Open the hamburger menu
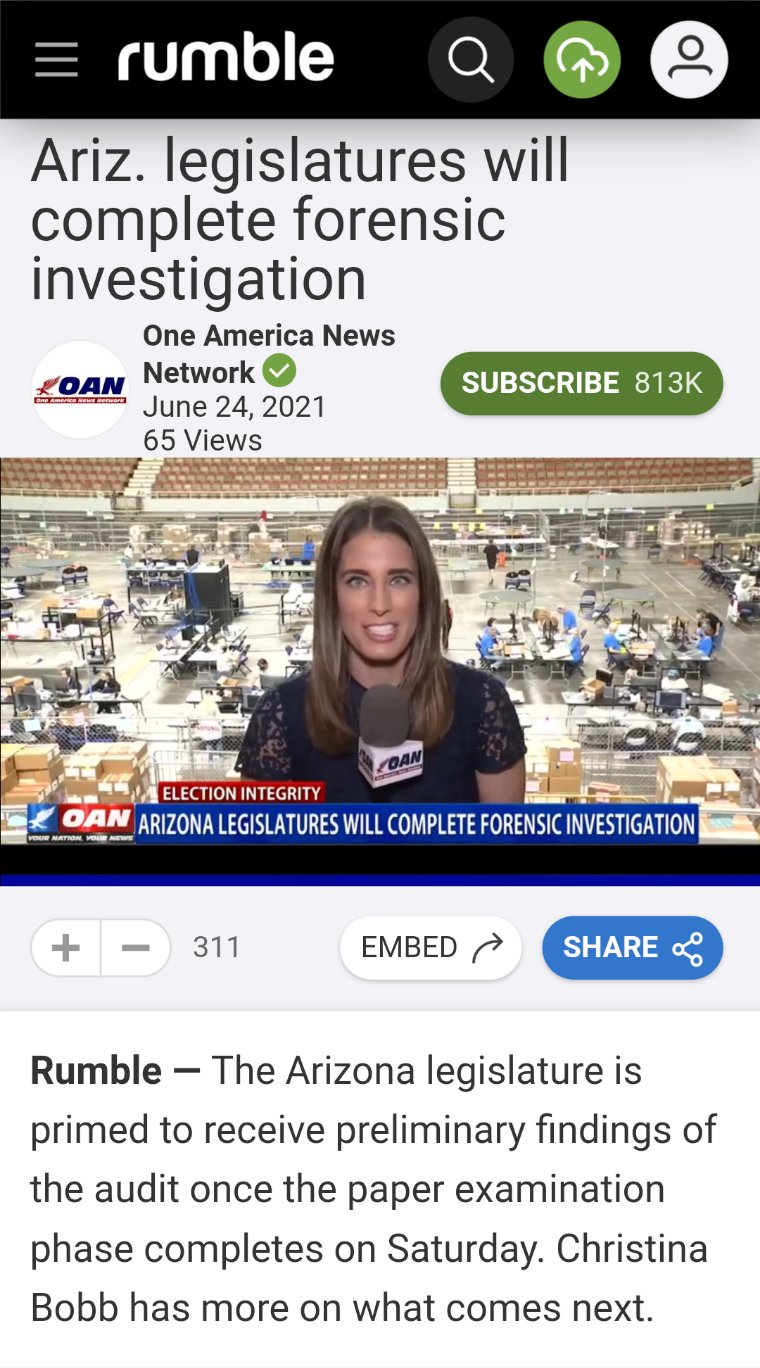Screen dimensions: 760x1368 (56, 60)
